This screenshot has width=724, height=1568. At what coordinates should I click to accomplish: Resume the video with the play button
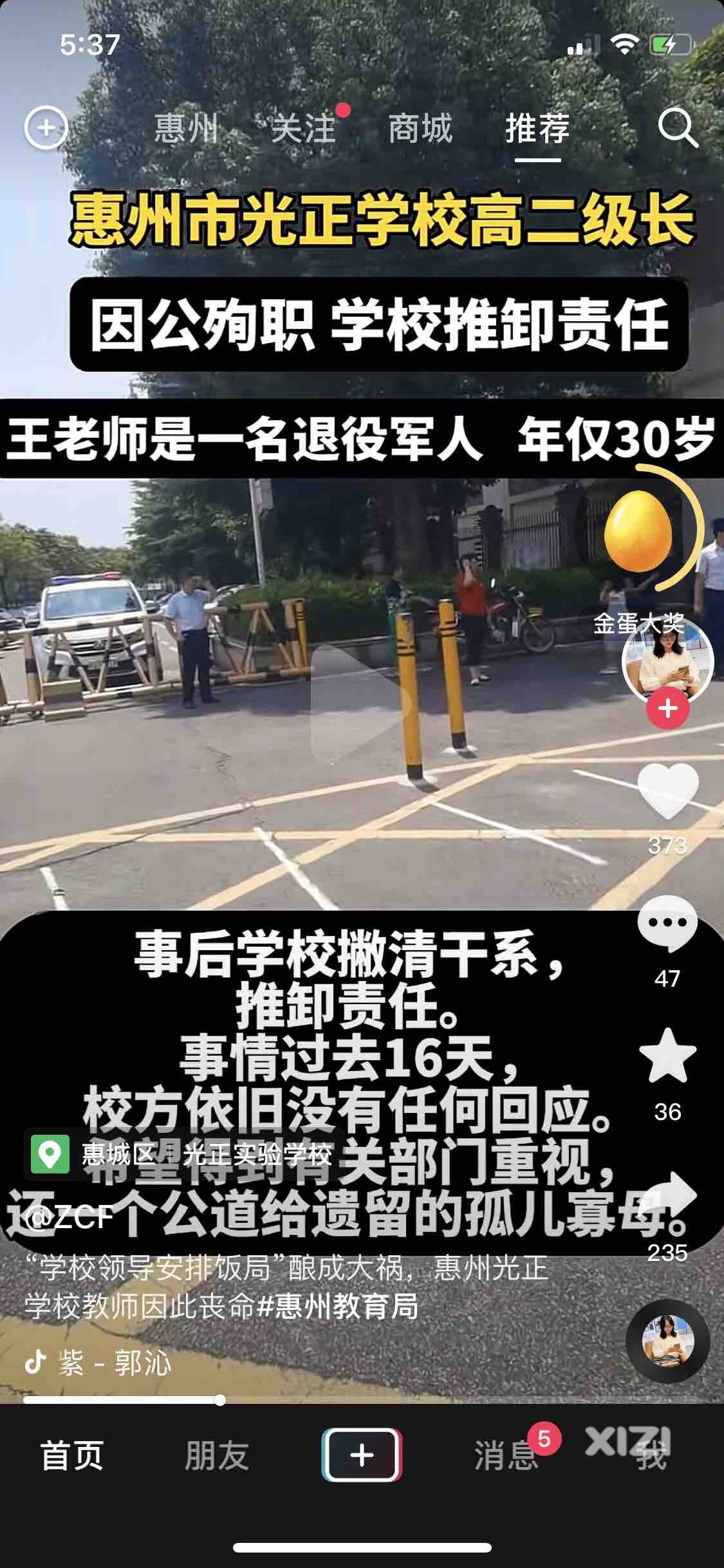(361, 703)
